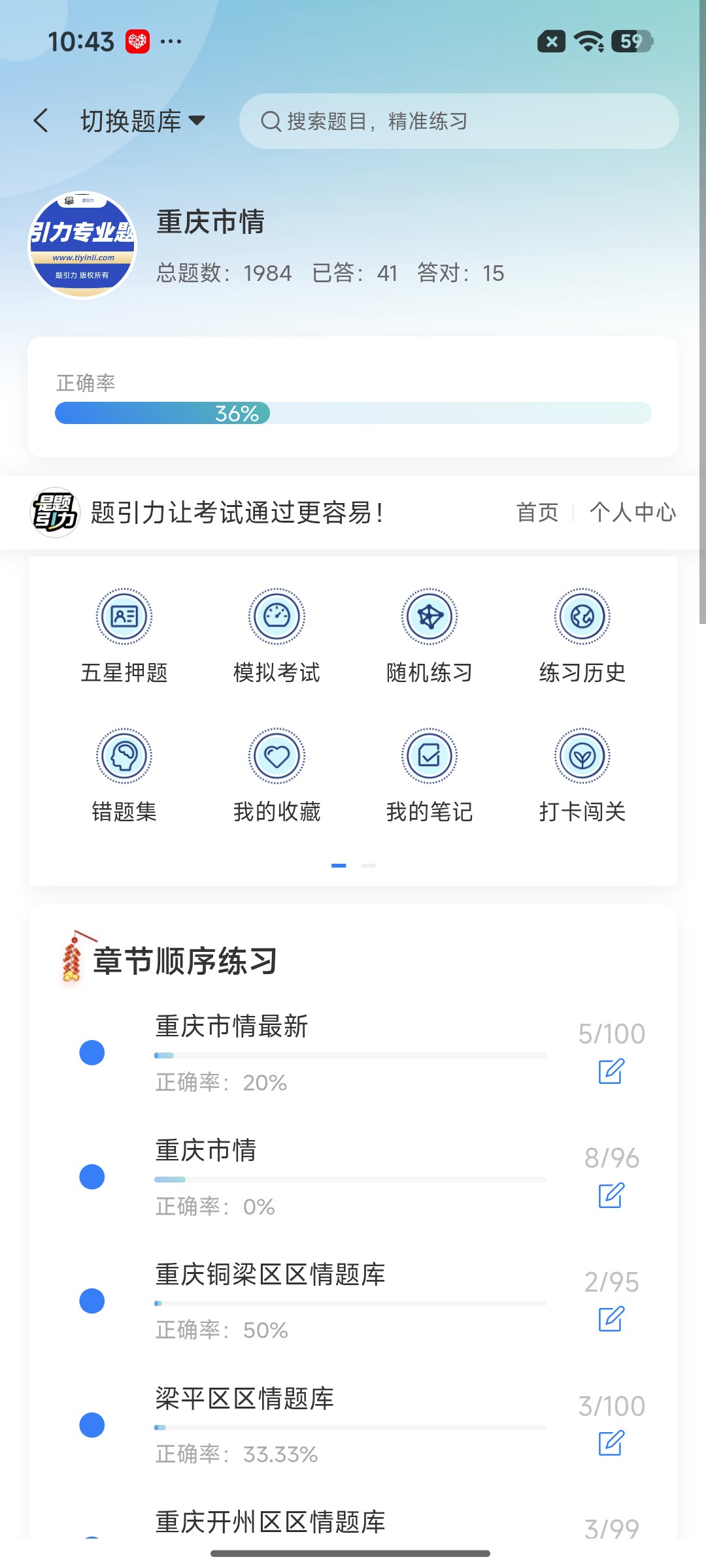Open 我的收藏

[277, 776]
